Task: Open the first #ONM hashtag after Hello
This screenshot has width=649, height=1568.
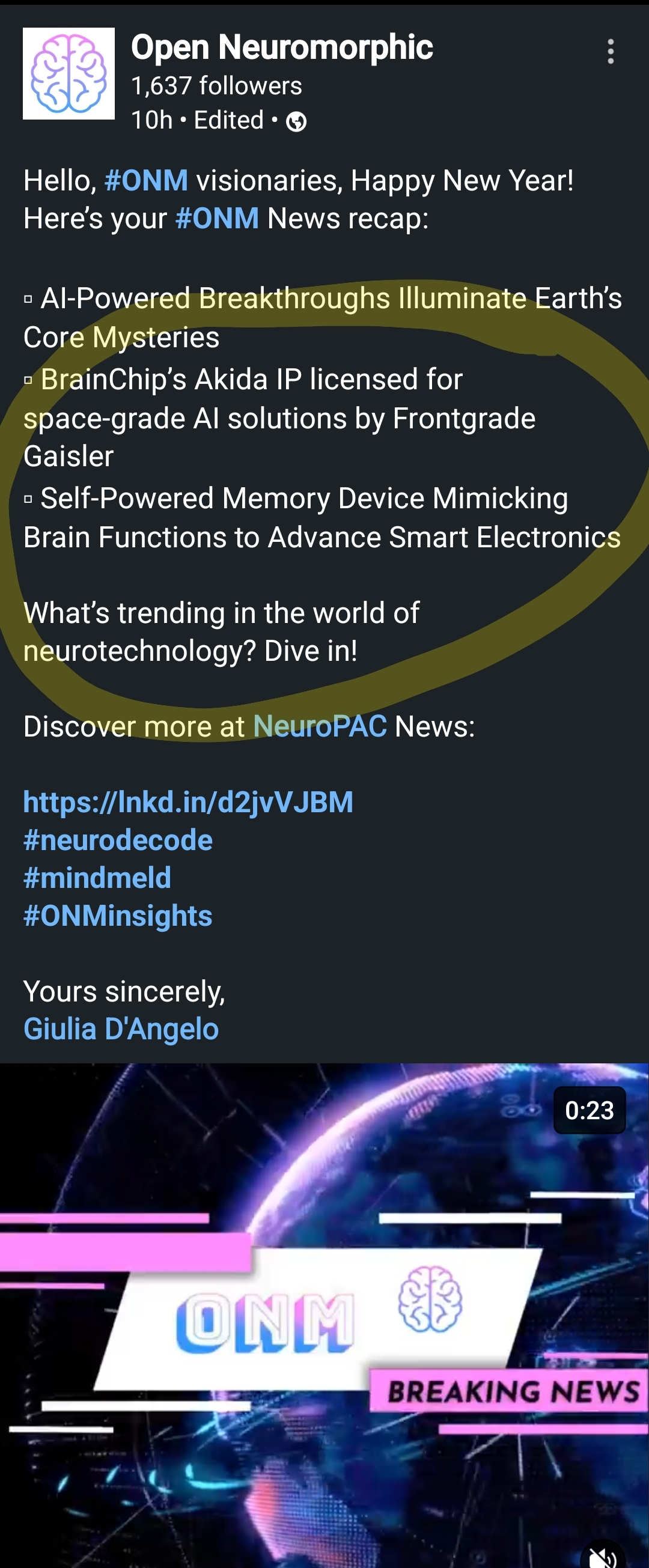Action: pos(146,181)
